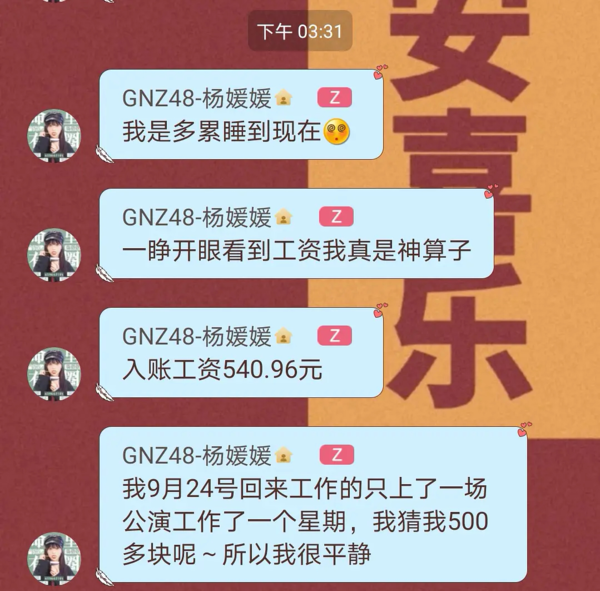
Task: Open avatar beside the 我是多累睡到现在 message
Action: coord(54,135)
